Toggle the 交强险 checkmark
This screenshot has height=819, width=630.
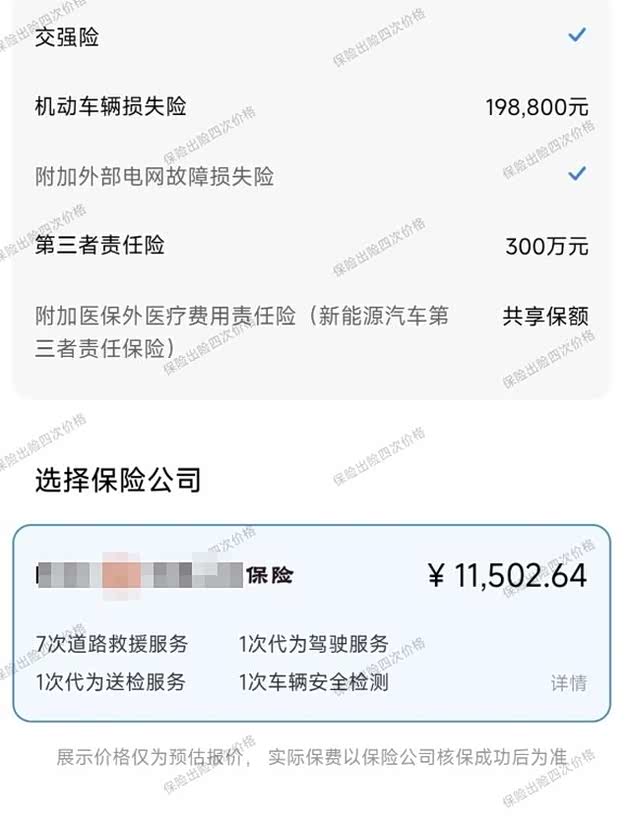(x=576, y=36)
